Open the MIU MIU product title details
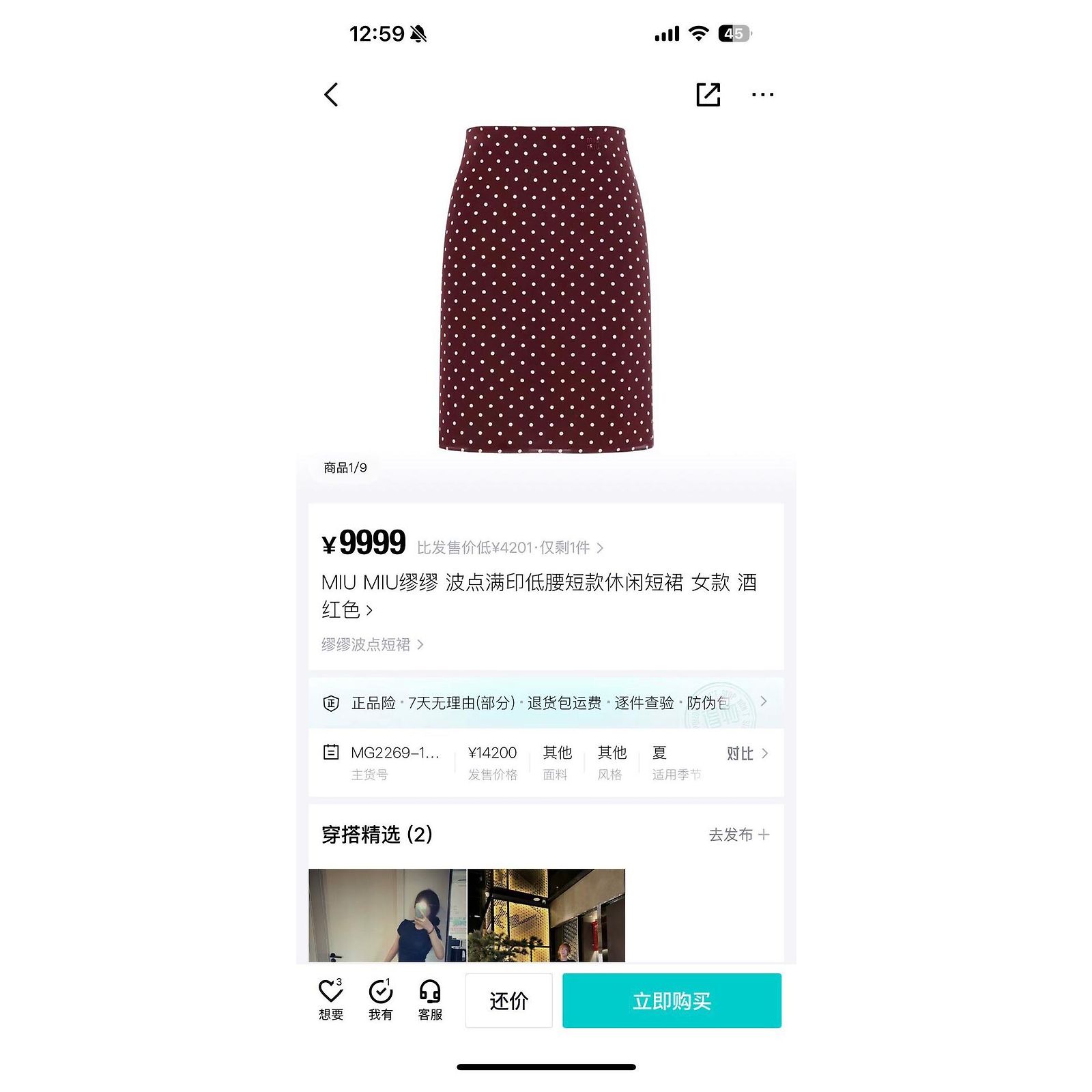Viewport: 1092px width, 1092px height. pos(539,595)
